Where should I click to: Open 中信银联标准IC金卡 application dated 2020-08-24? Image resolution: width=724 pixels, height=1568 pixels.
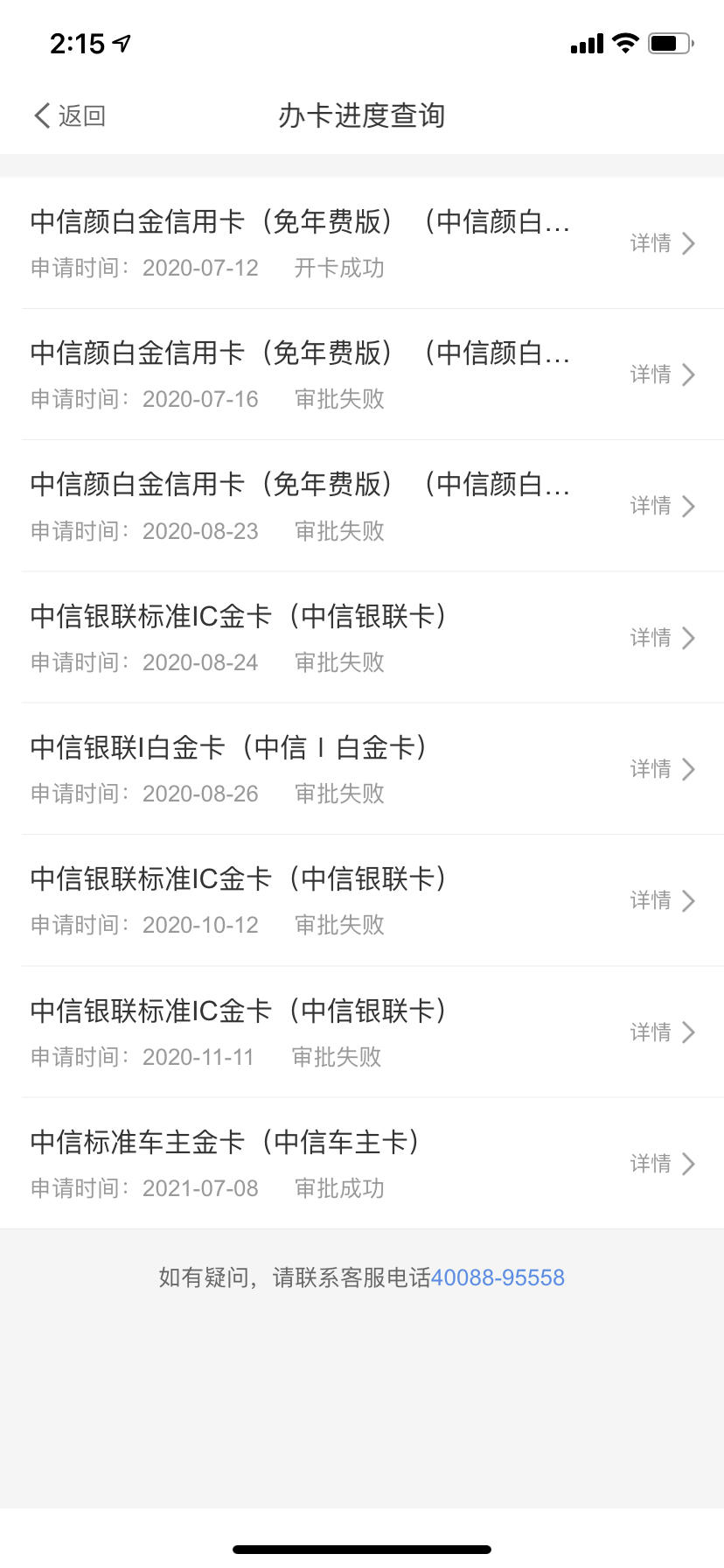362,637
